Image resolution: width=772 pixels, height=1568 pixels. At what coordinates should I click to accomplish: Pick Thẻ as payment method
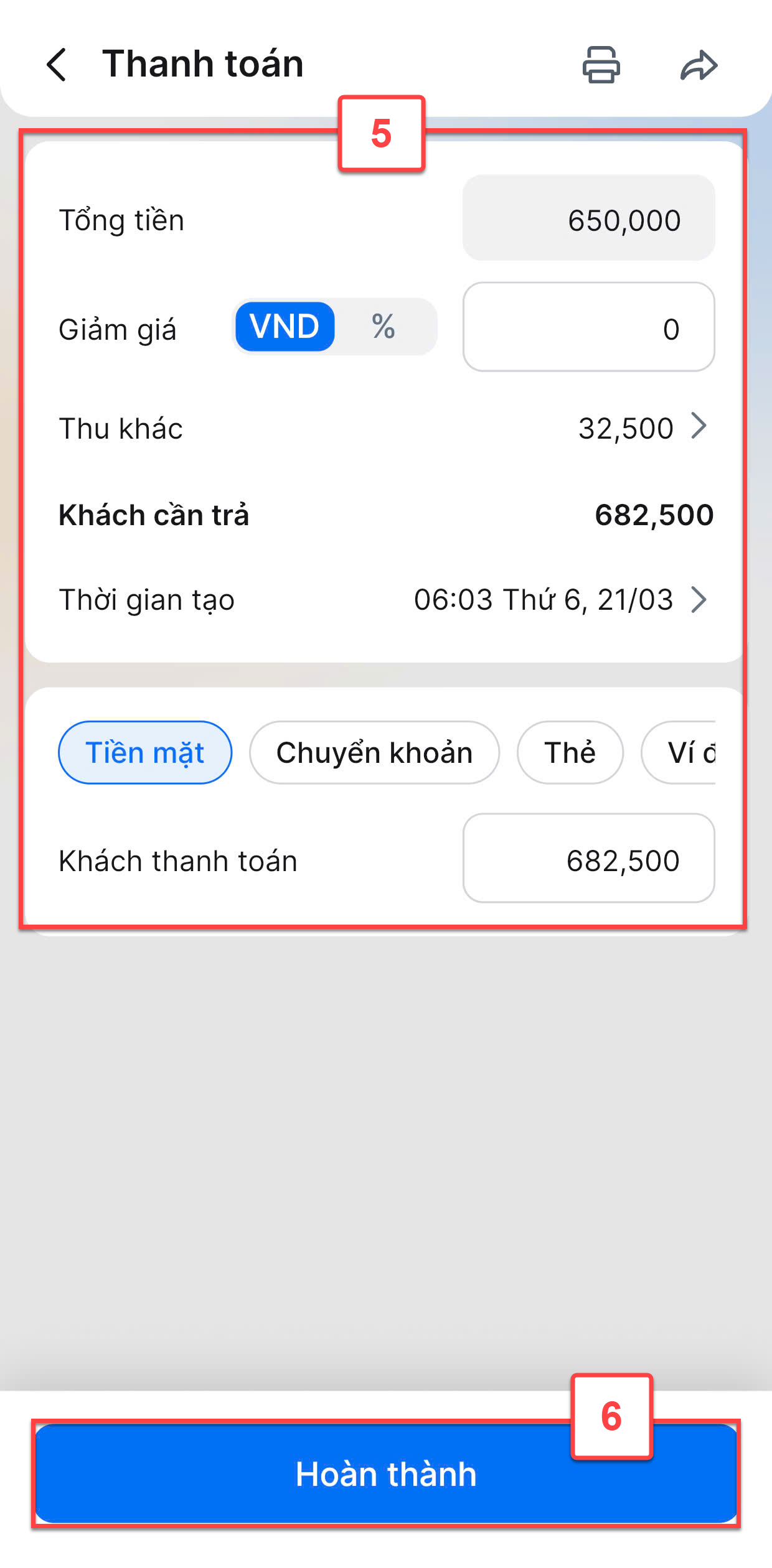pos(570,753)
